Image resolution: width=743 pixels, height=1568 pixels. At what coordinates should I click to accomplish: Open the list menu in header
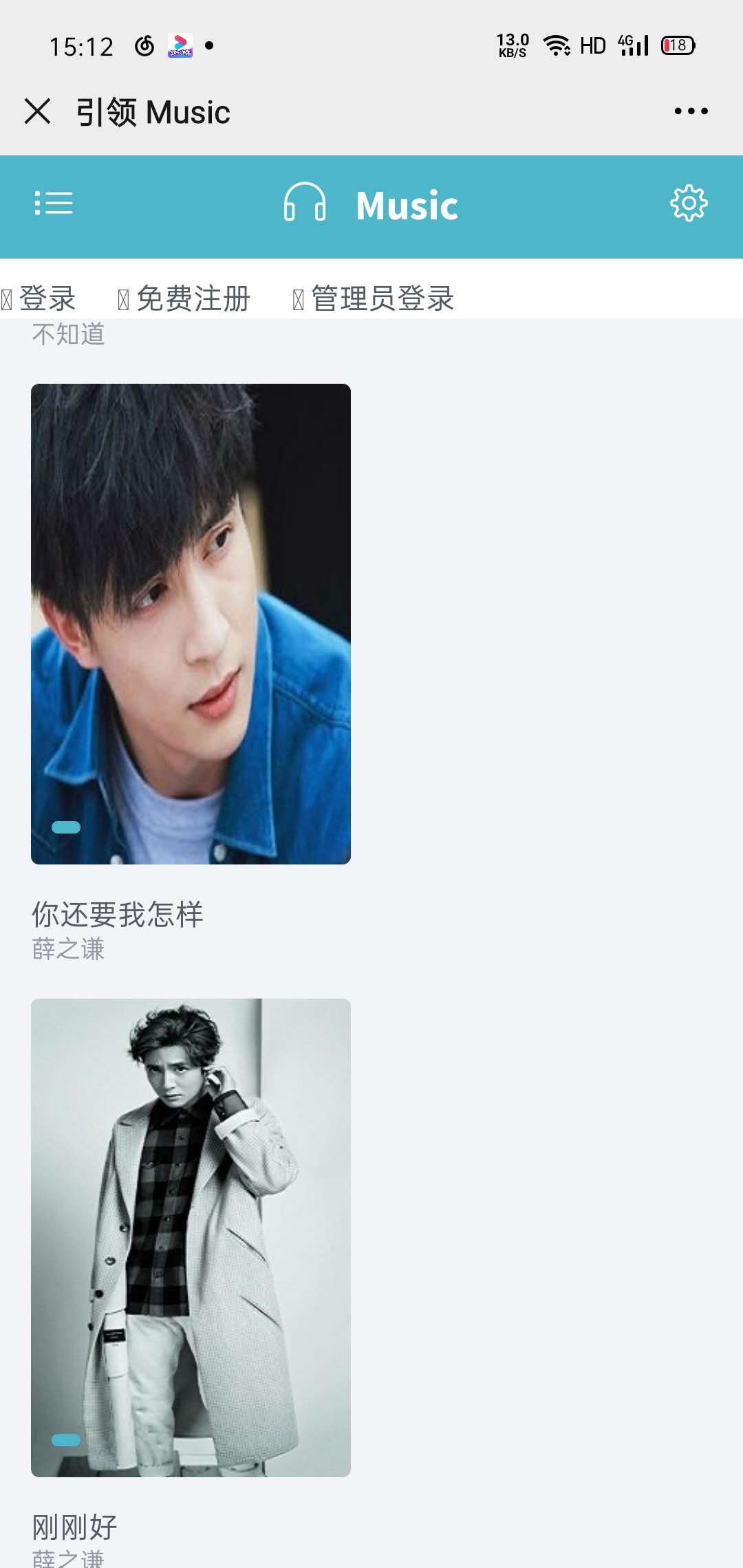click(x=54, y=204)
